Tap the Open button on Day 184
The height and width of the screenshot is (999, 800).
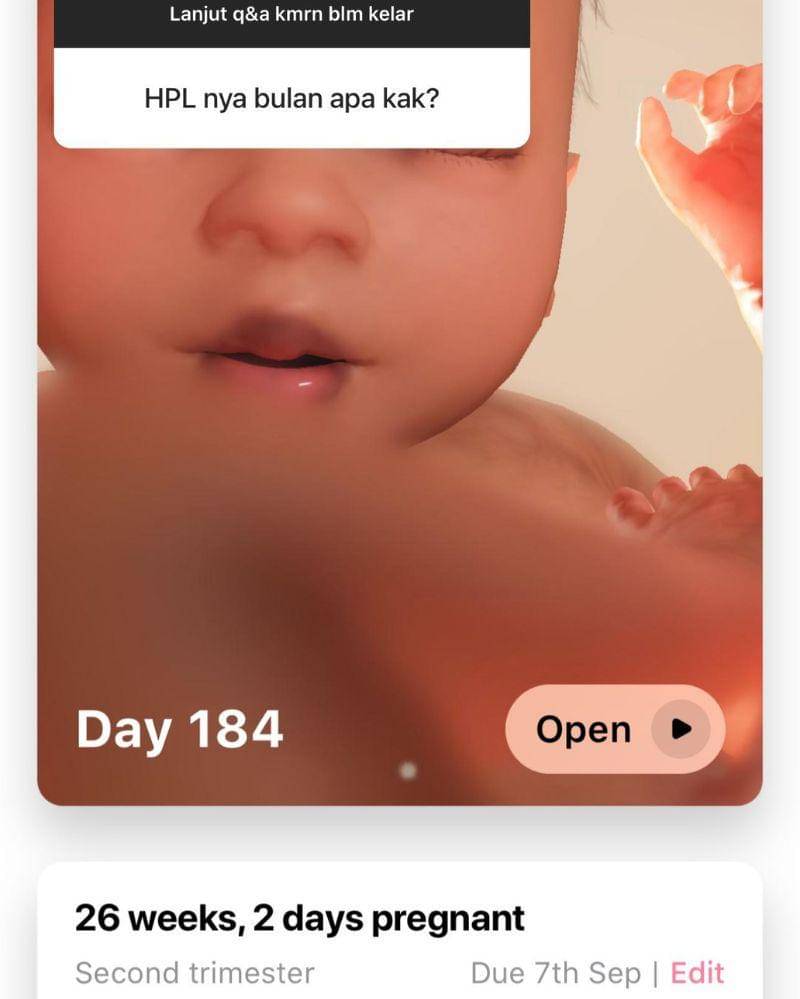tap(614, 729)
